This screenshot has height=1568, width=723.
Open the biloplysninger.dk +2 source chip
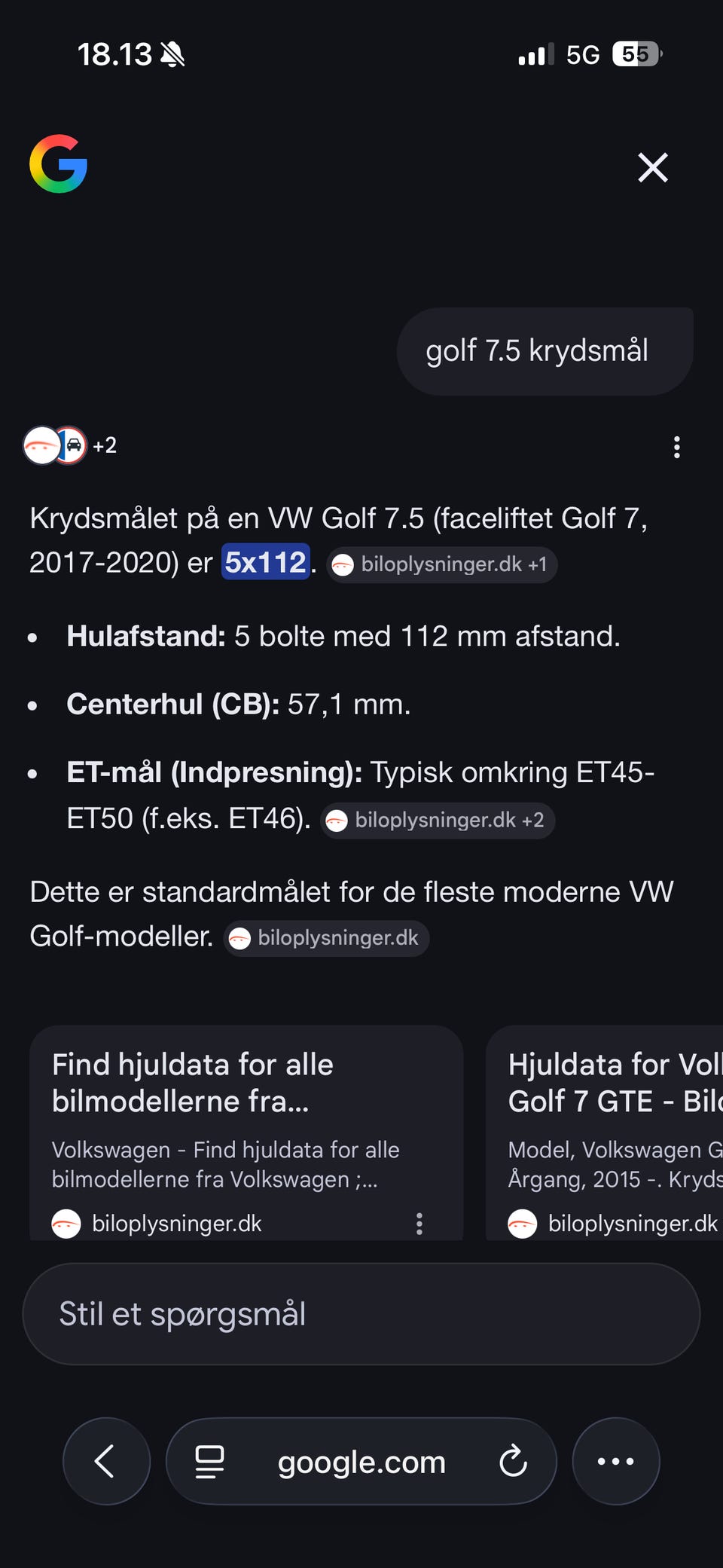(438, 820)
